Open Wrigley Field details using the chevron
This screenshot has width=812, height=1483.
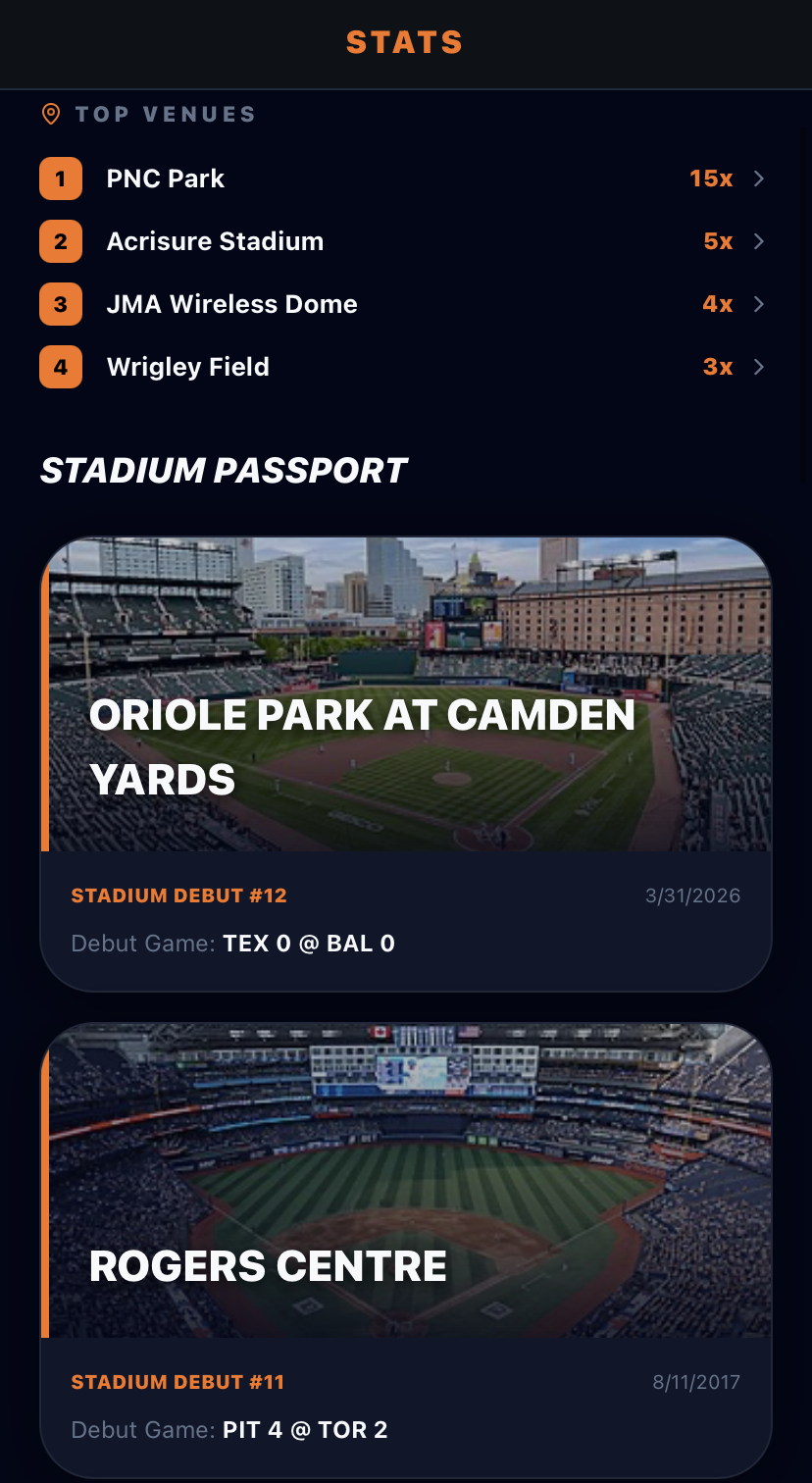click(758, 367)
